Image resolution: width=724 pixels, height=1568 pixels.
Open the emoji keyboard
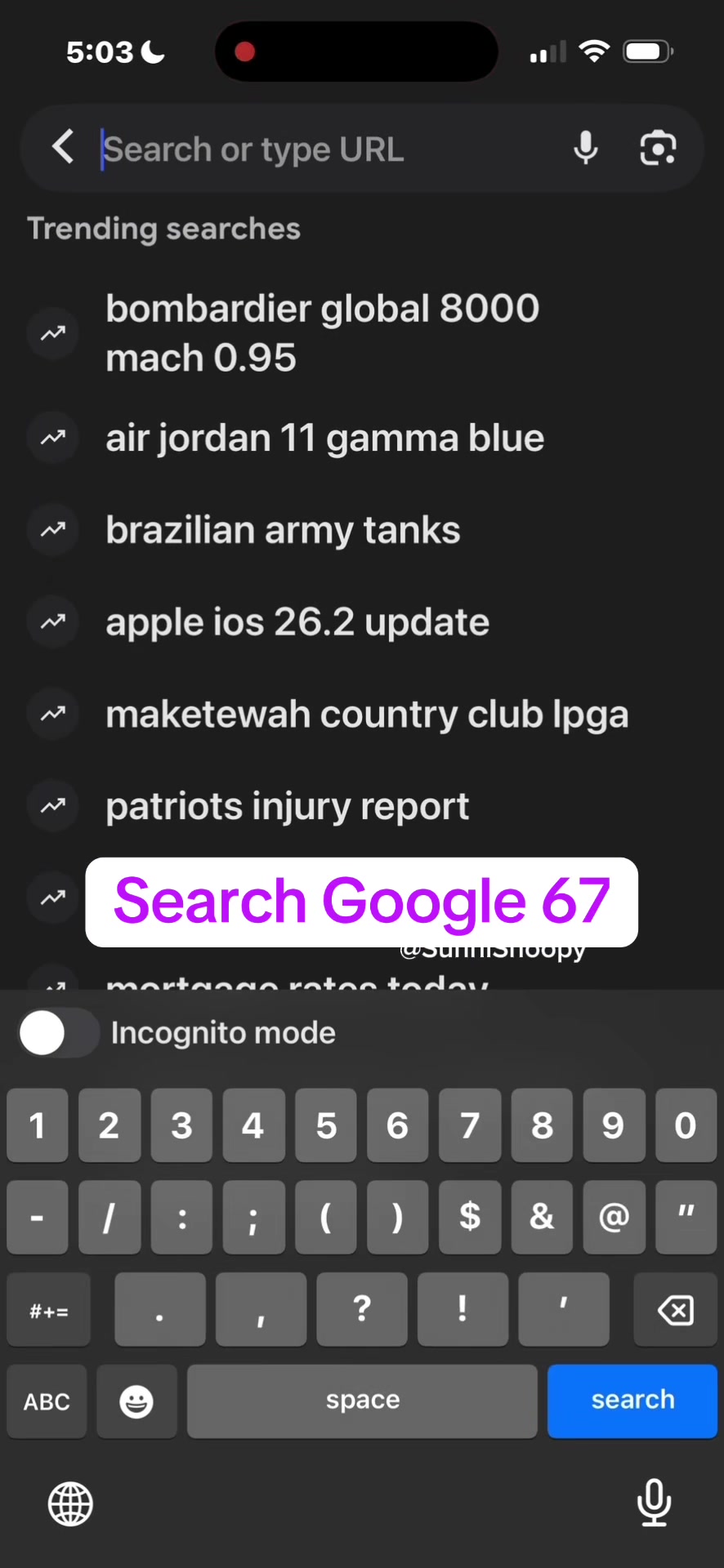click(x=136, y=1401)
